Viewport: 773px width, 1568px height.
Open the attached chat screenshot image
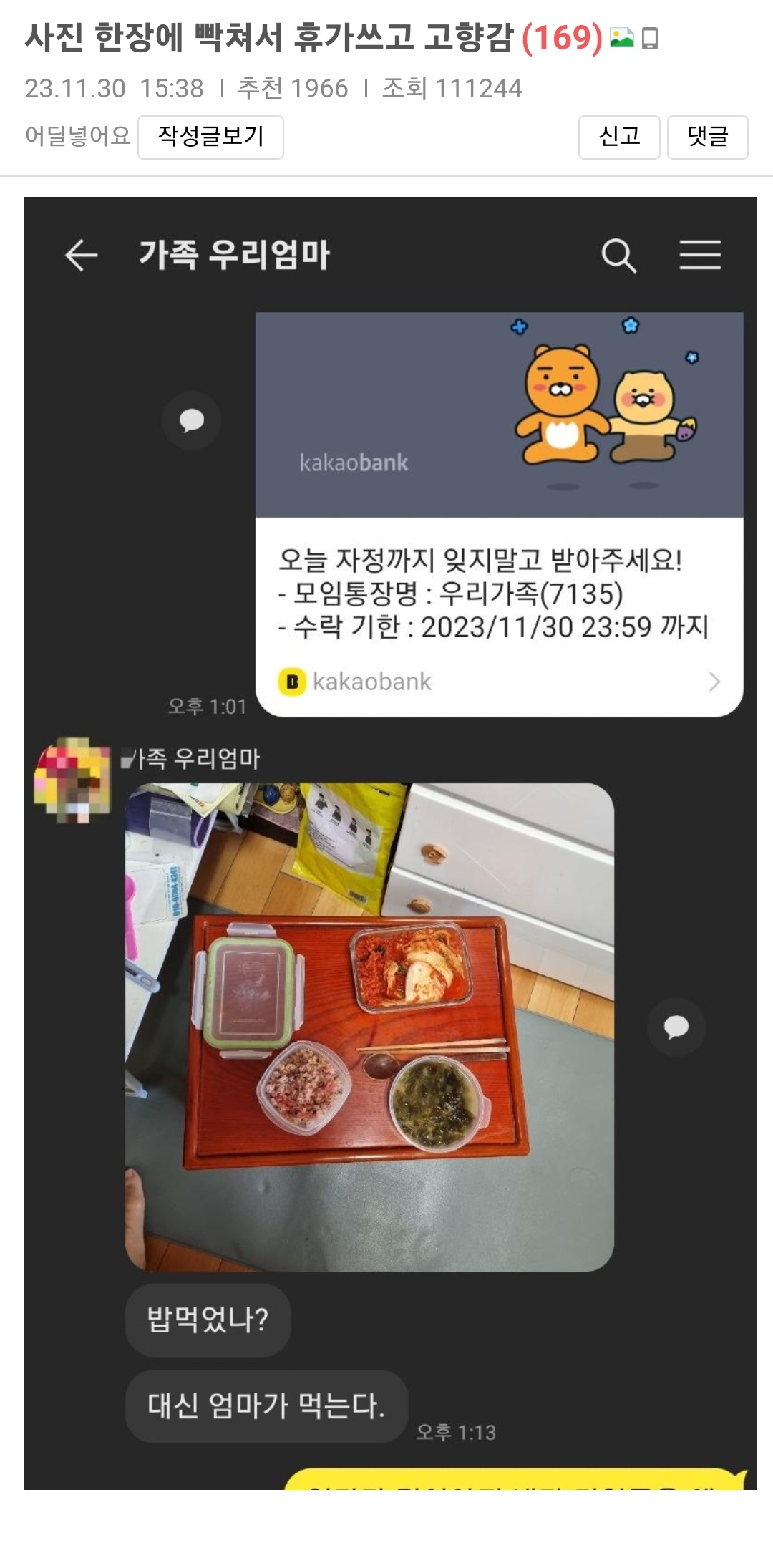[390, 843]
